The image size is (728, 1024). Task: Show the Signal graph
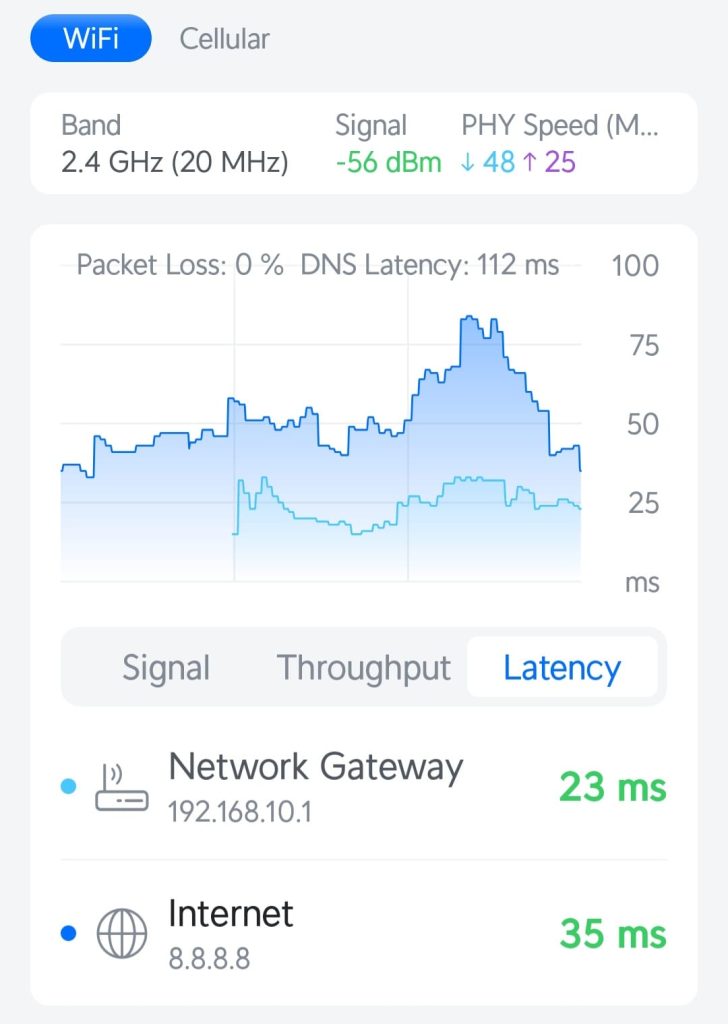166,668
